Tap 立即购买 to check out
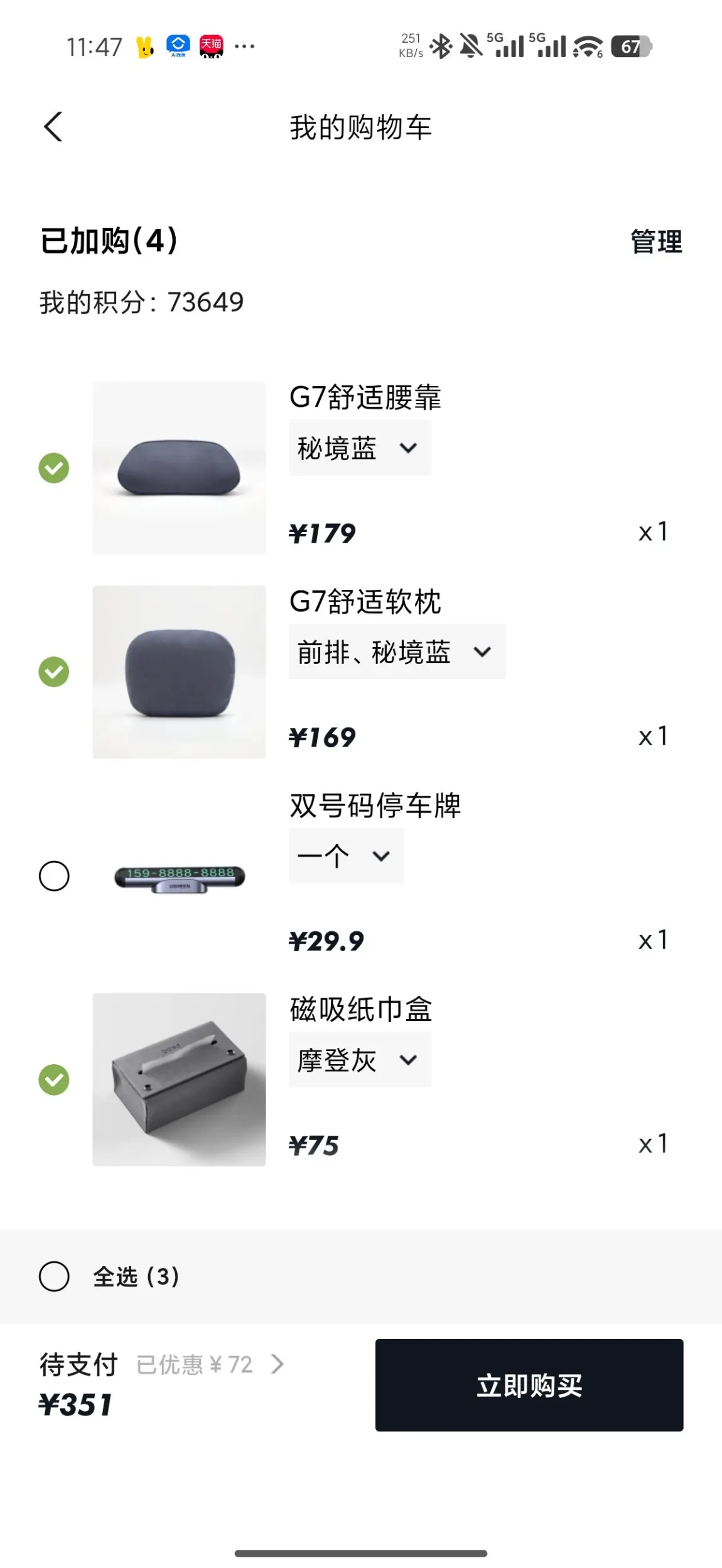 coord(529,1385)
